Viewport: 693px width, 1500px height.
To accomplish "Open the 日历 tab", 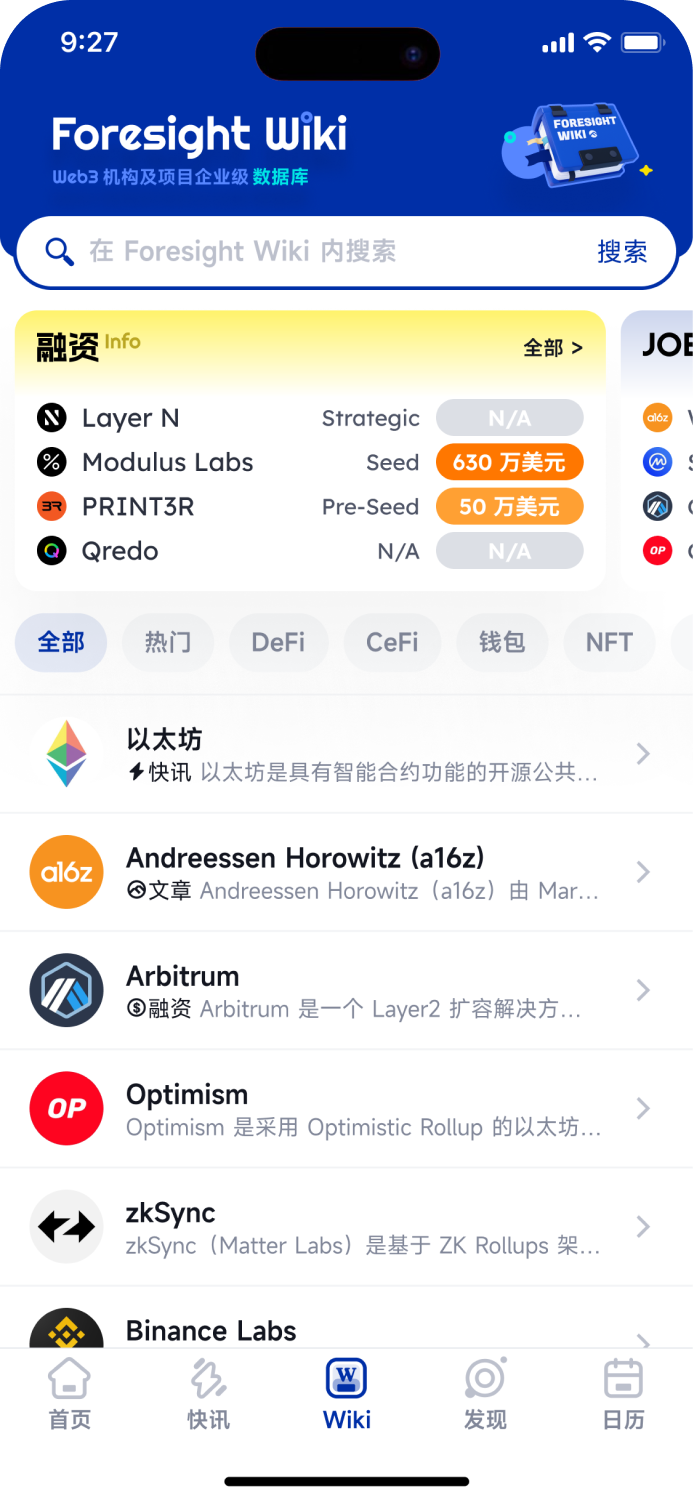I will pos(623,1394).
